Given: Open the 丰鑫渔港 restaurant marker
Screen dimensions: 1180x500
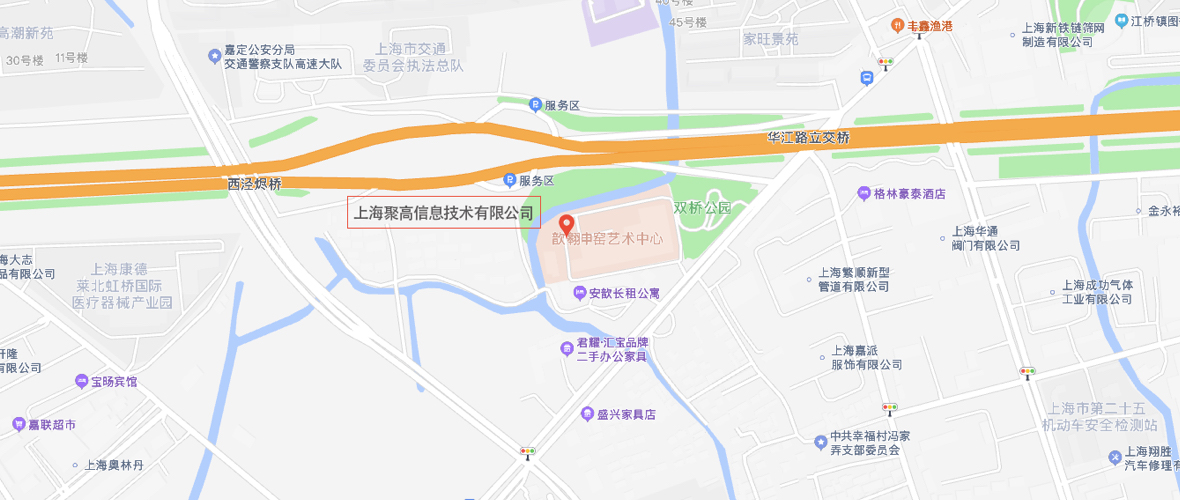Looking at the screenshot, I should tap(898, 24).
